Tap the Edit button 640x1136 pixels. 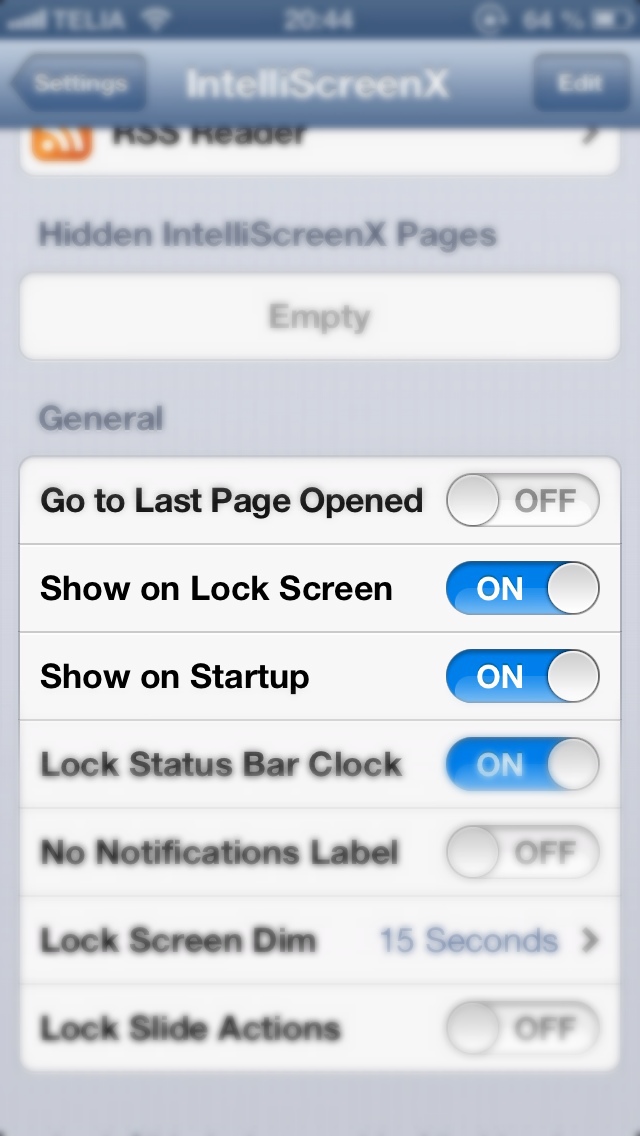(x=581, y=83)
